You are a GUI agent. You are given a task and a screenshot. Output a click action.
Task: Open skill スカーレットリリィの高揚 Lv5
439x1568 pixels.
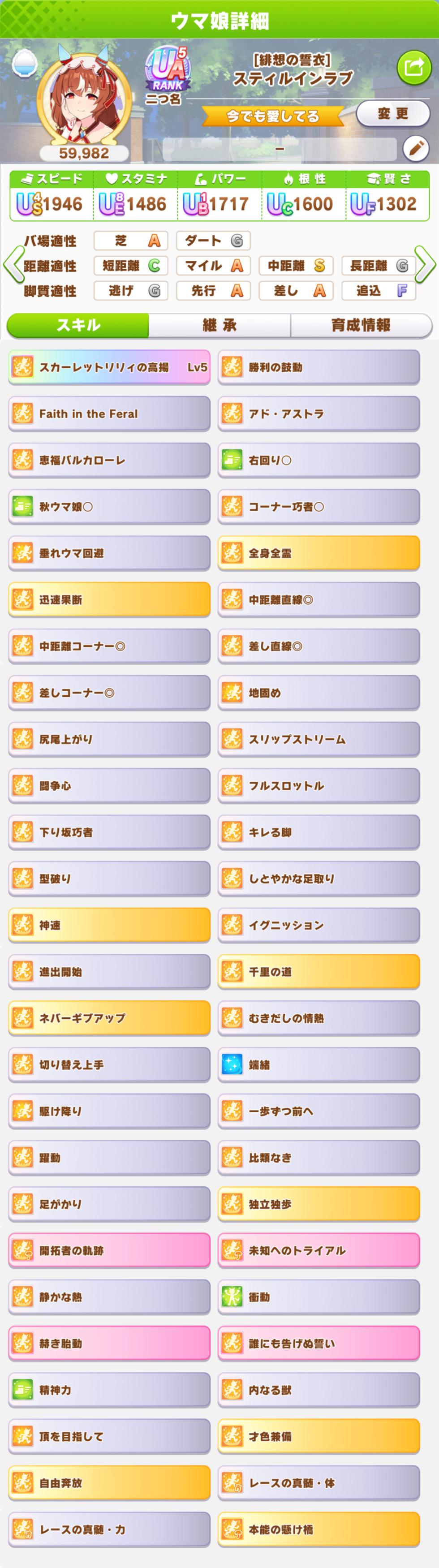tap(110, 367)
